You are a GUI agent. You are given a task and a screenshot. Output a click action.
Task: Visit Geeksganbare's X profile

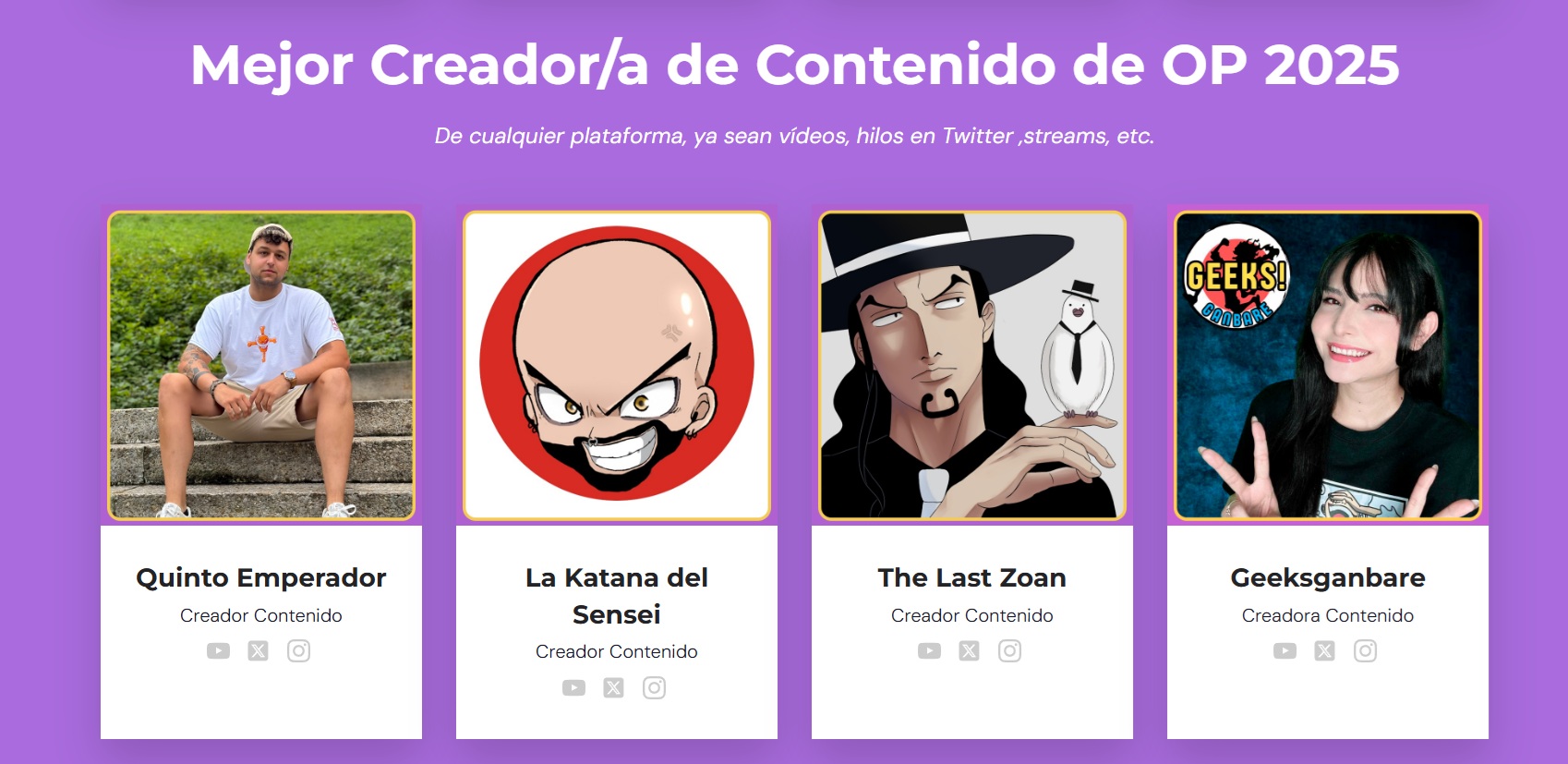coord(1325,651)
